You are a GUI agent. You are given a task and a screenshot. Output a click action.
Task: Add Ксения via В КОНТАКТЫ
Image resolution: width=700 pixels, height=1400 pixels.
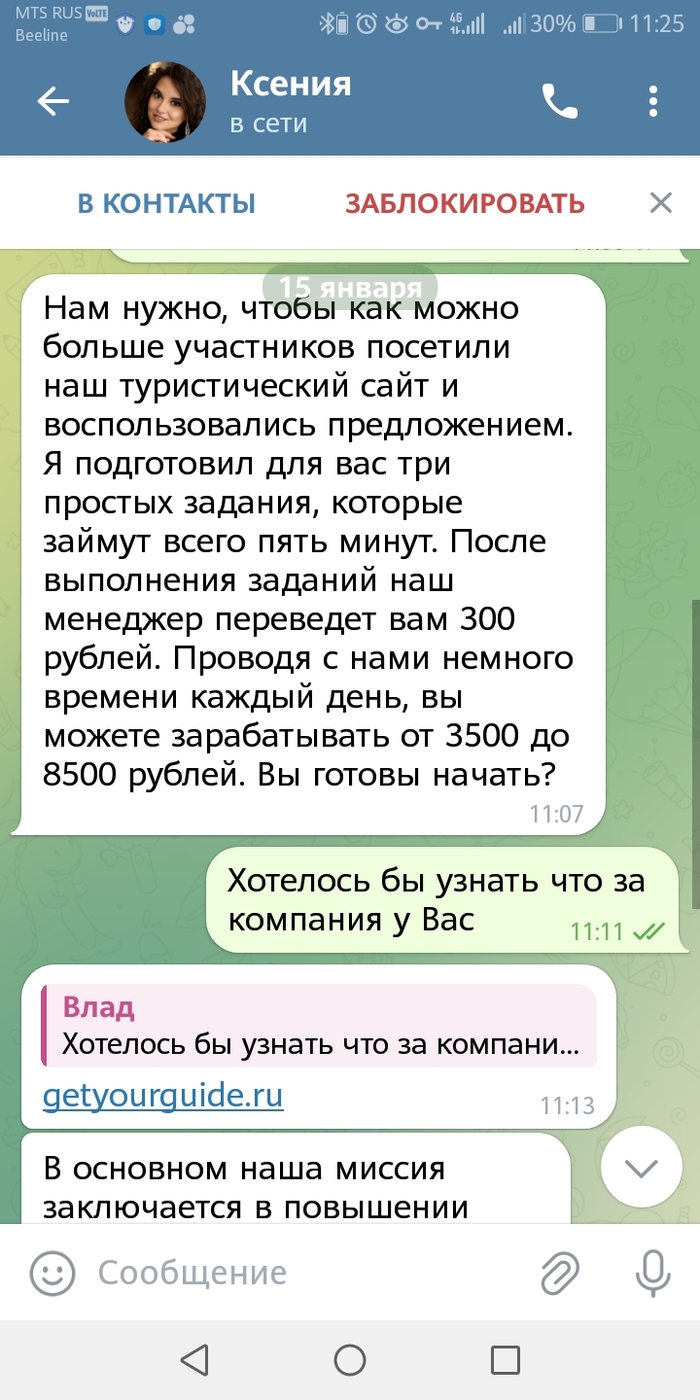[167, 204]
